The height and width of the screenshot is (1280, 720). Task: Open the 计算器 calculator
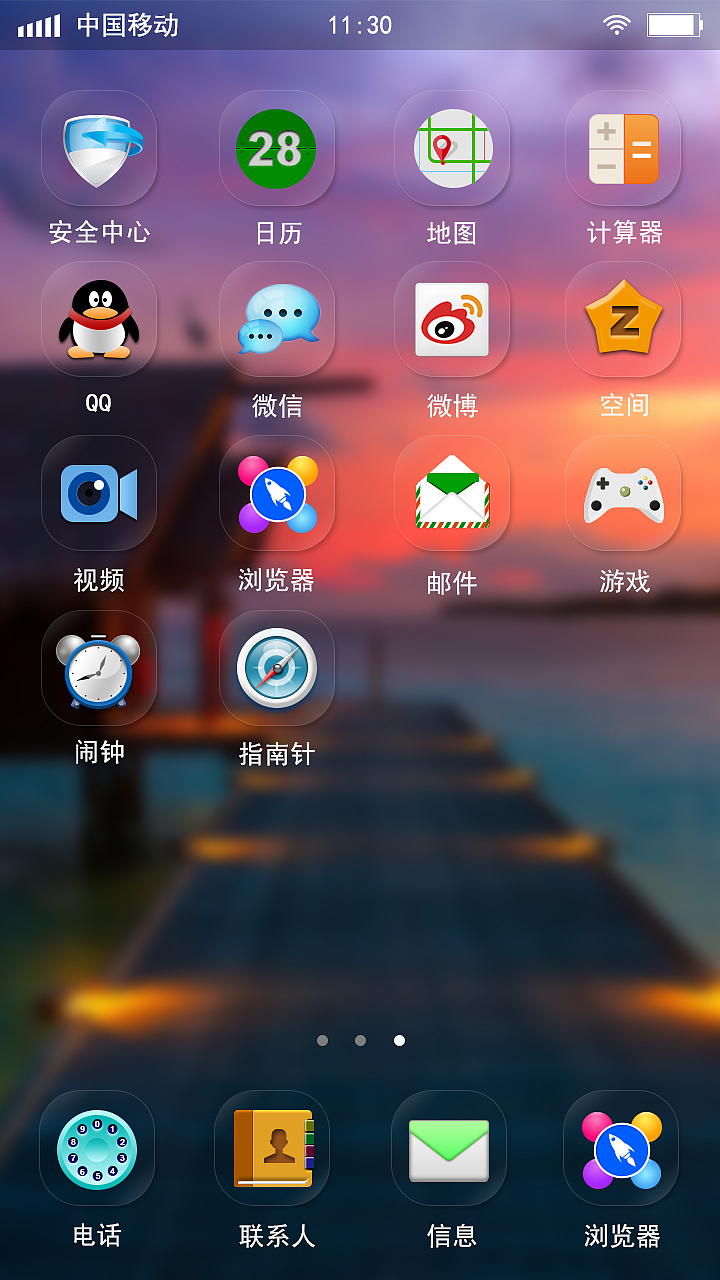coord(623,149)
